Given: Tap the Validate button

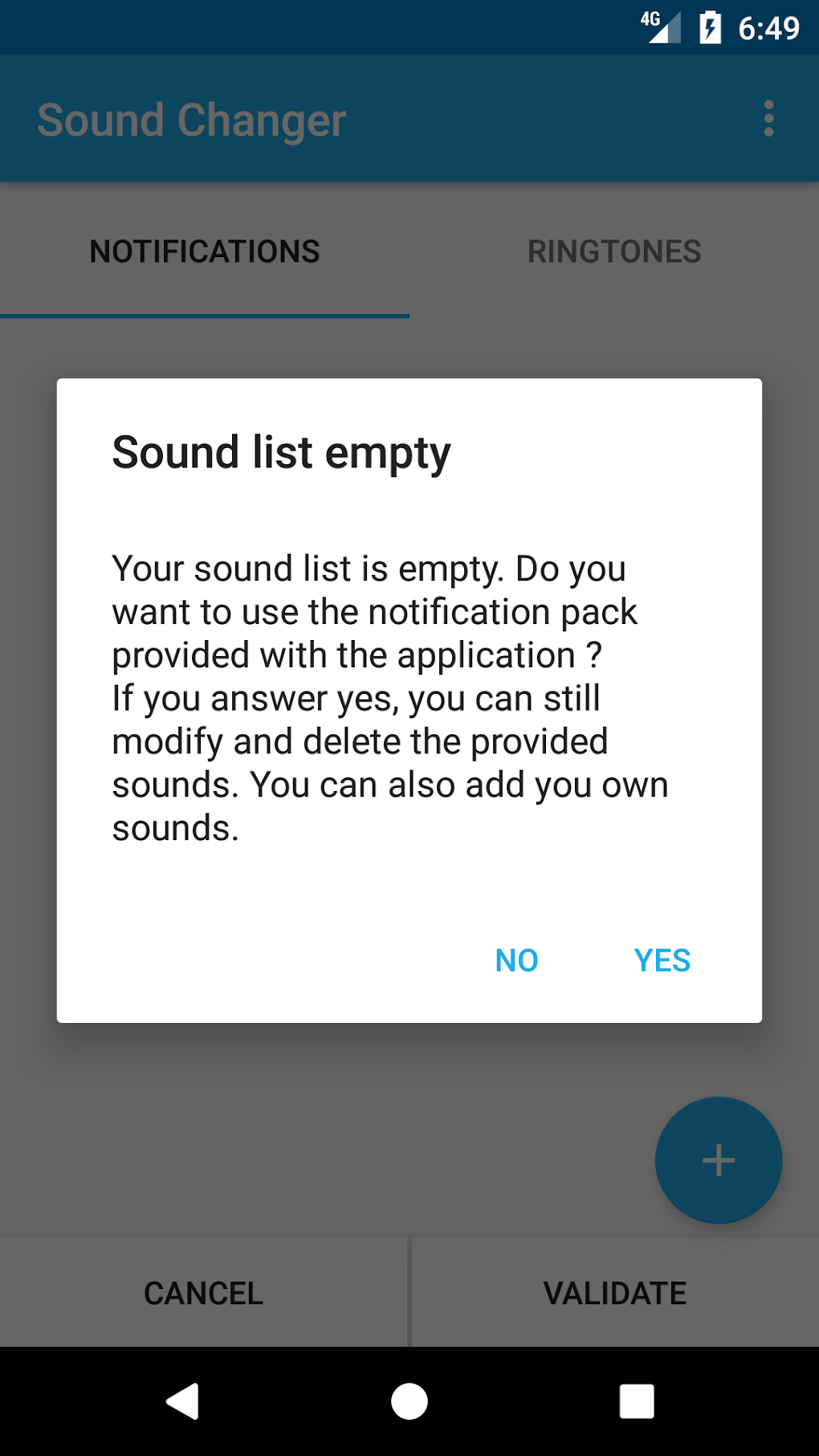Looking at the screenshot, I should coord(615,1293).
